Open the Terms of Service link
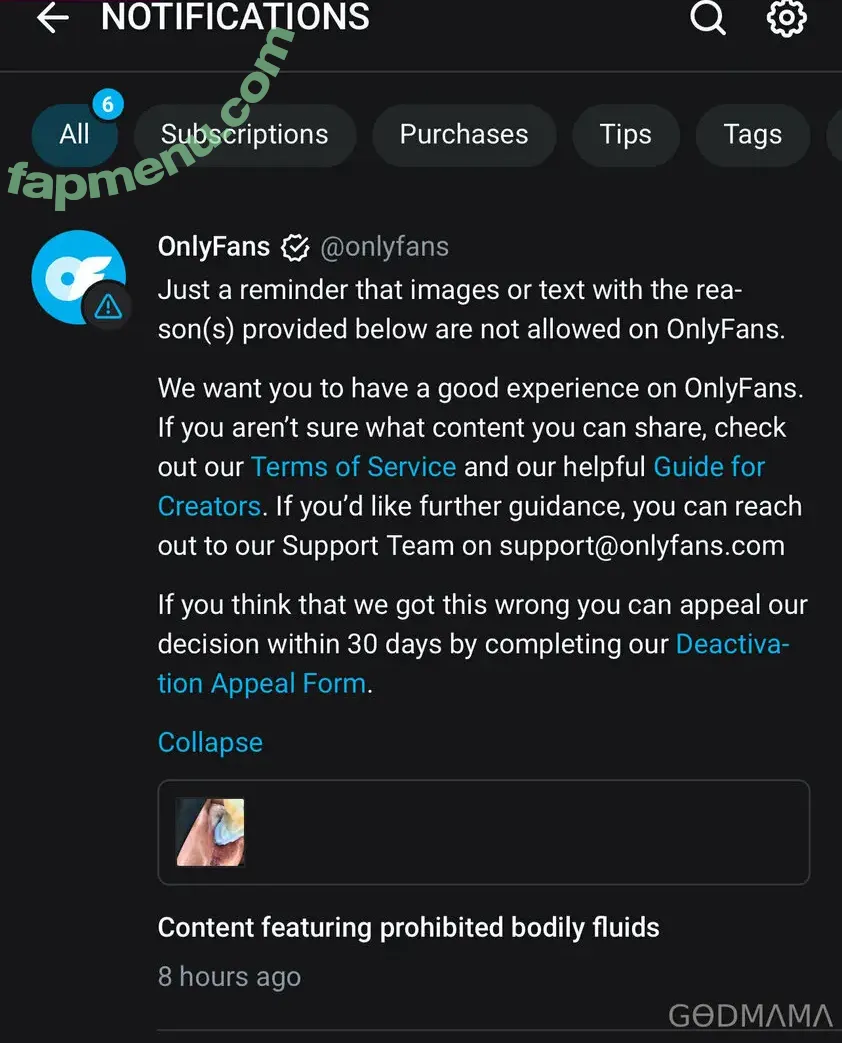842x1043 pixels. point(353,467)
